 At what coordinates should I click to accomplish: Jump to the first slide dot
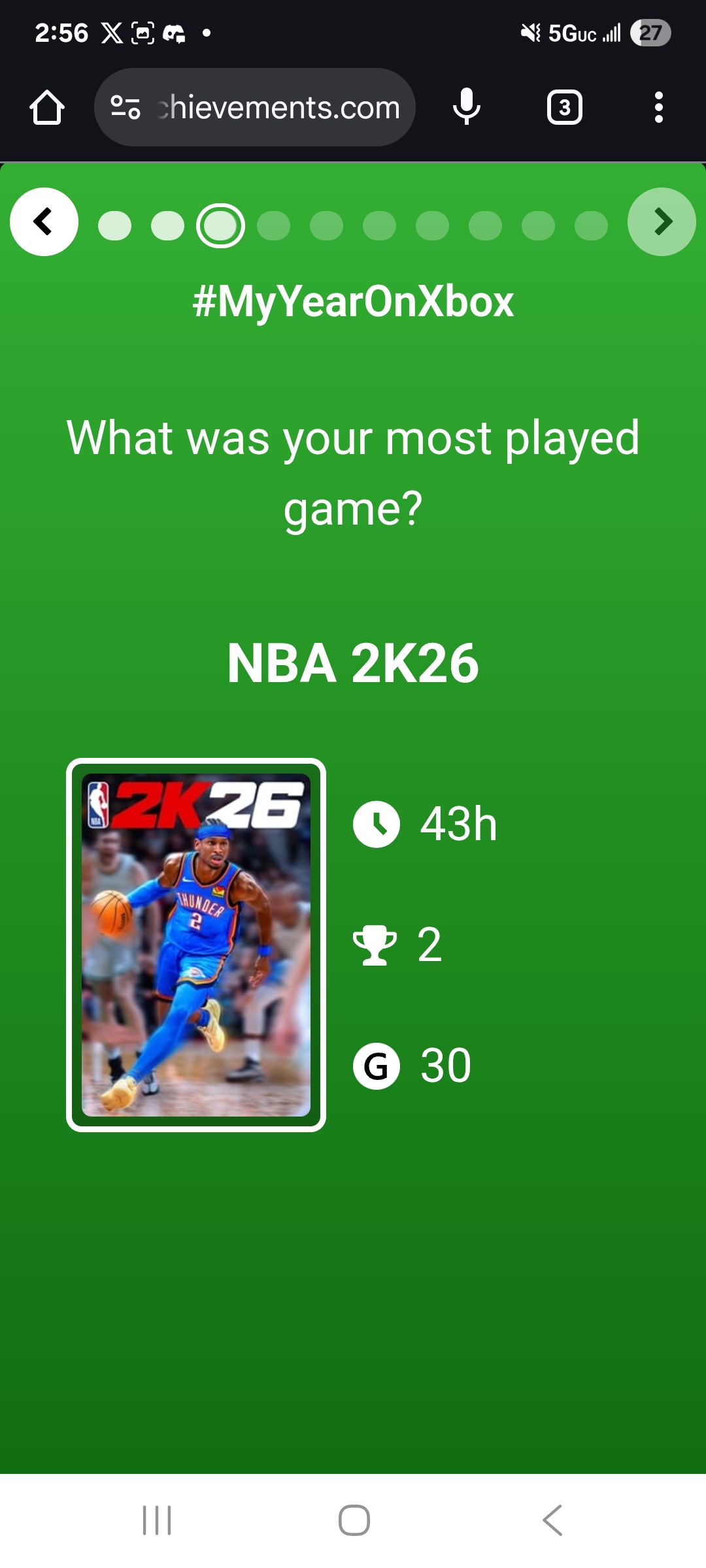point(114,226)
